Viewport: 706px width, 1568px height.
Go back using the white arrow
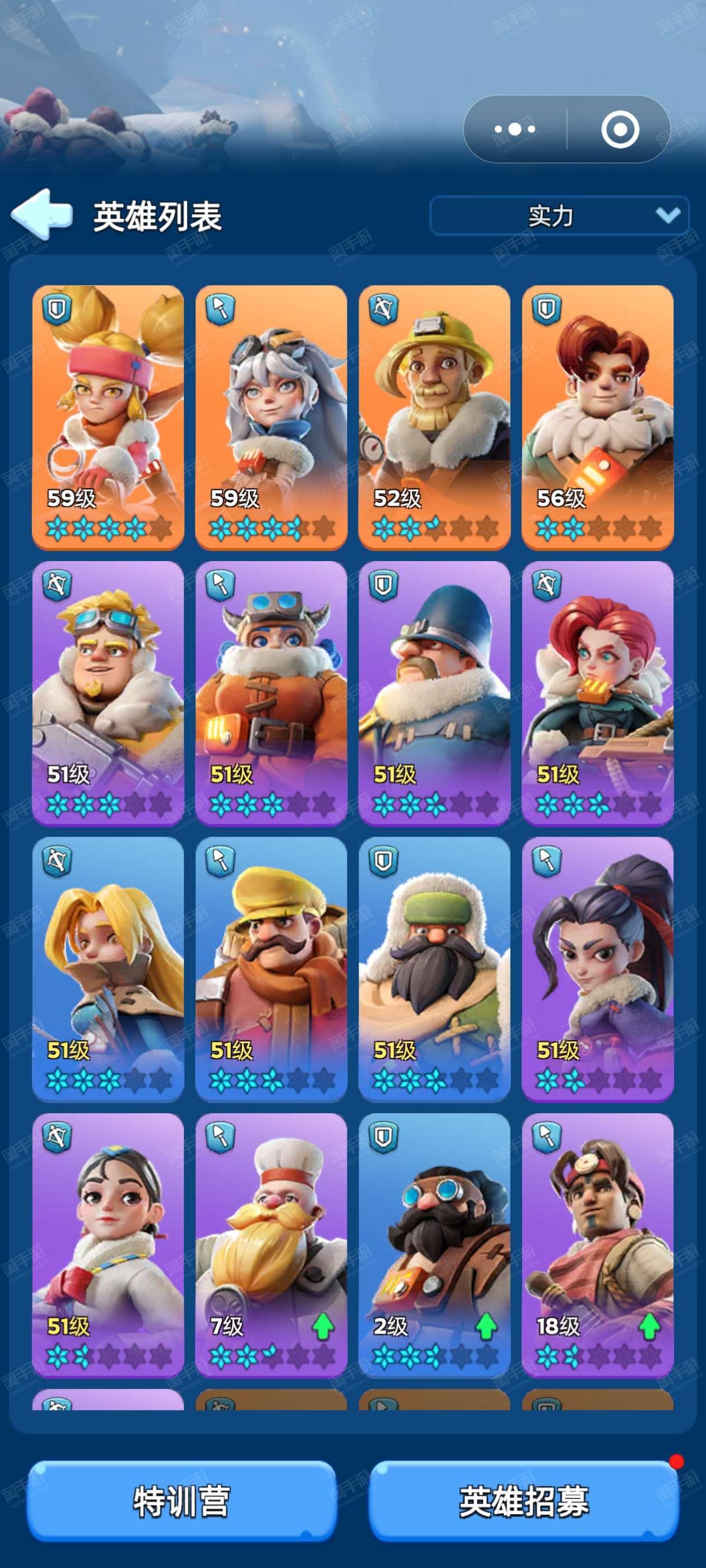tap(41, 214)
